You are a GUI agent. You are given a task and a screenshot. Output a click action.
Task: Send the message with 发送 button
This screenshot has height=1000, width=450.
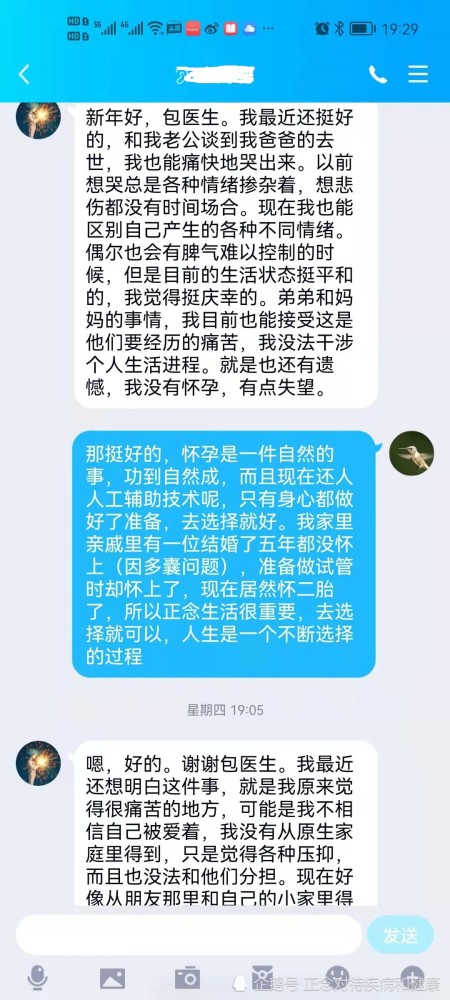pyautogui.click(x=401, y=936)
